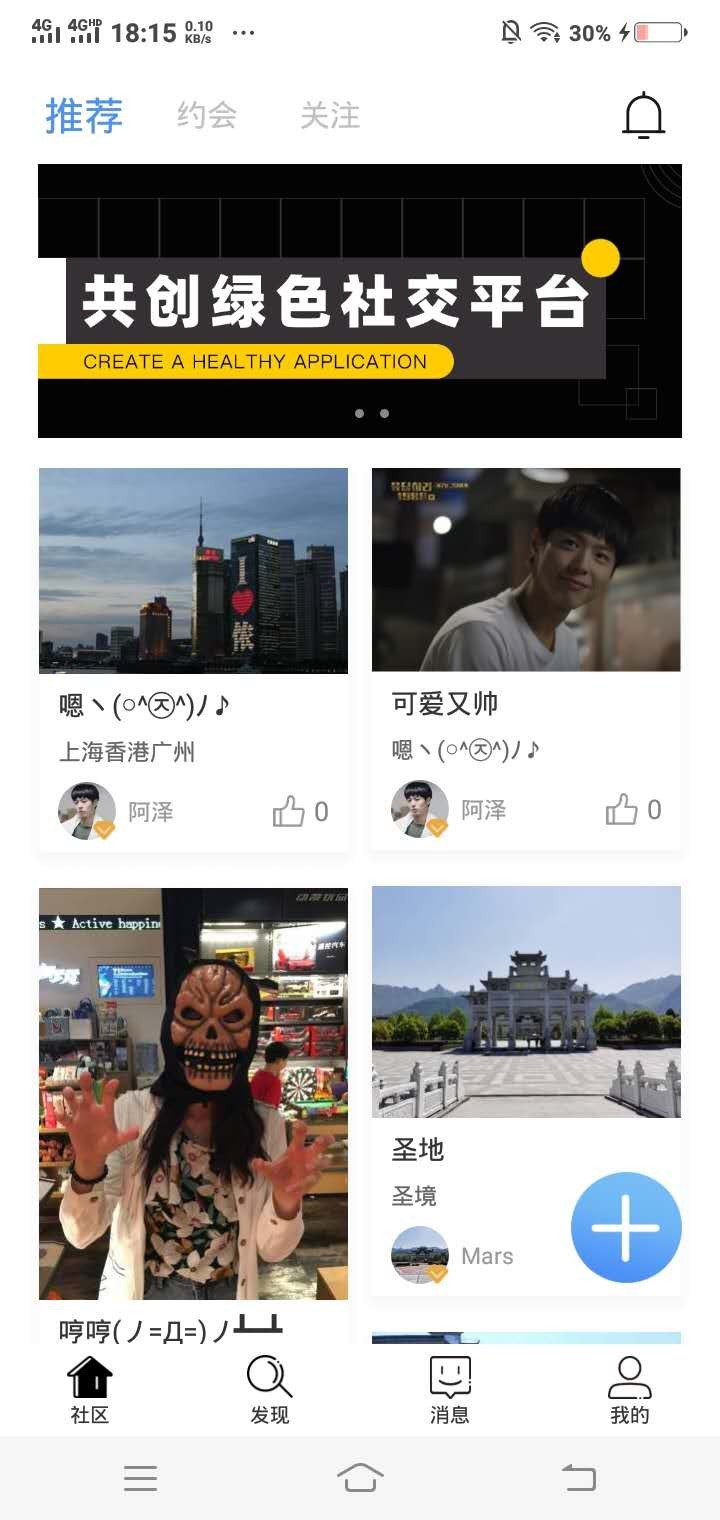Open the 共创绿色社交平台 banner
The image size is (720, 1520).
(360, 300)
